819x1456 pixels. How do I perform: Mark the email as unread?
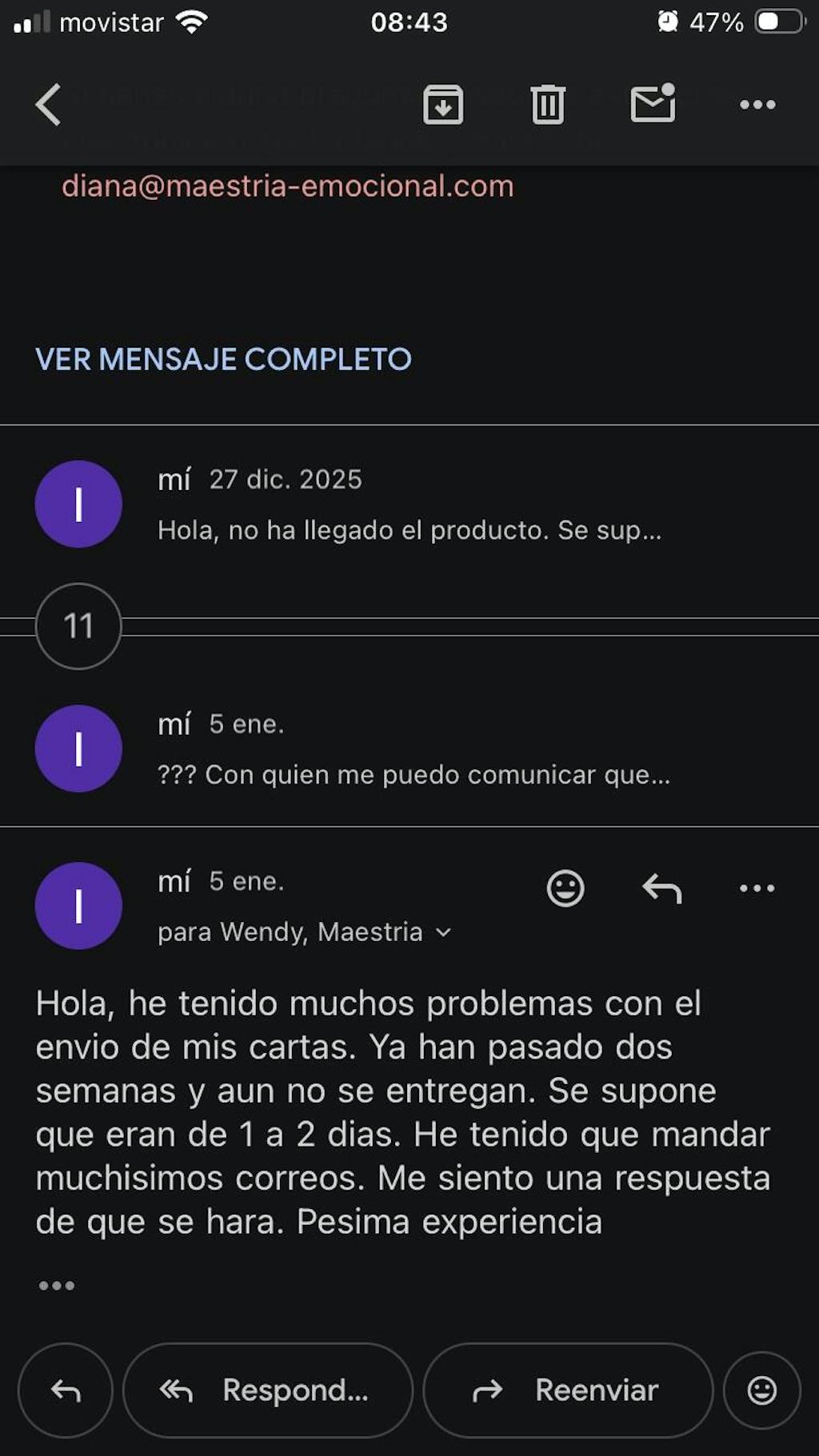pos(653,105)
